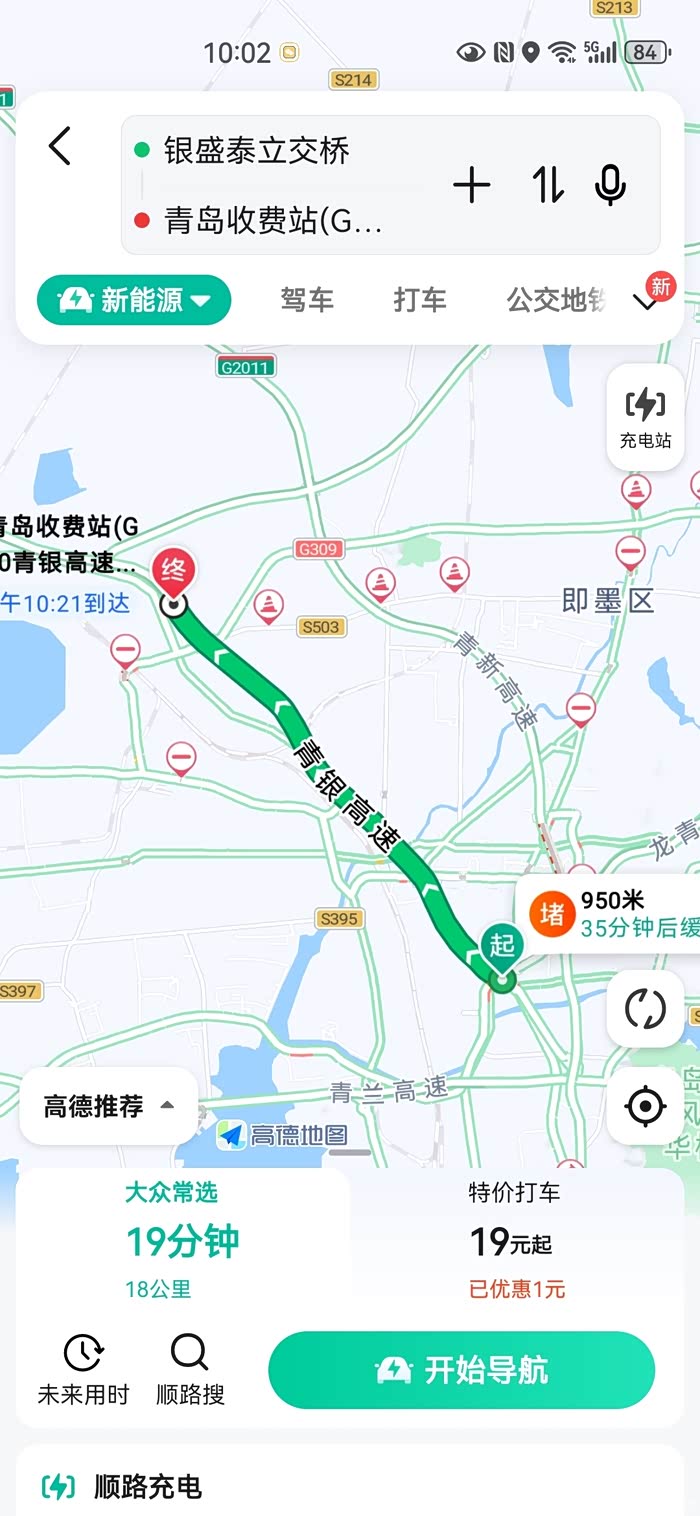Use voice input microphone
700x1516 pixels.
(610, 186)
